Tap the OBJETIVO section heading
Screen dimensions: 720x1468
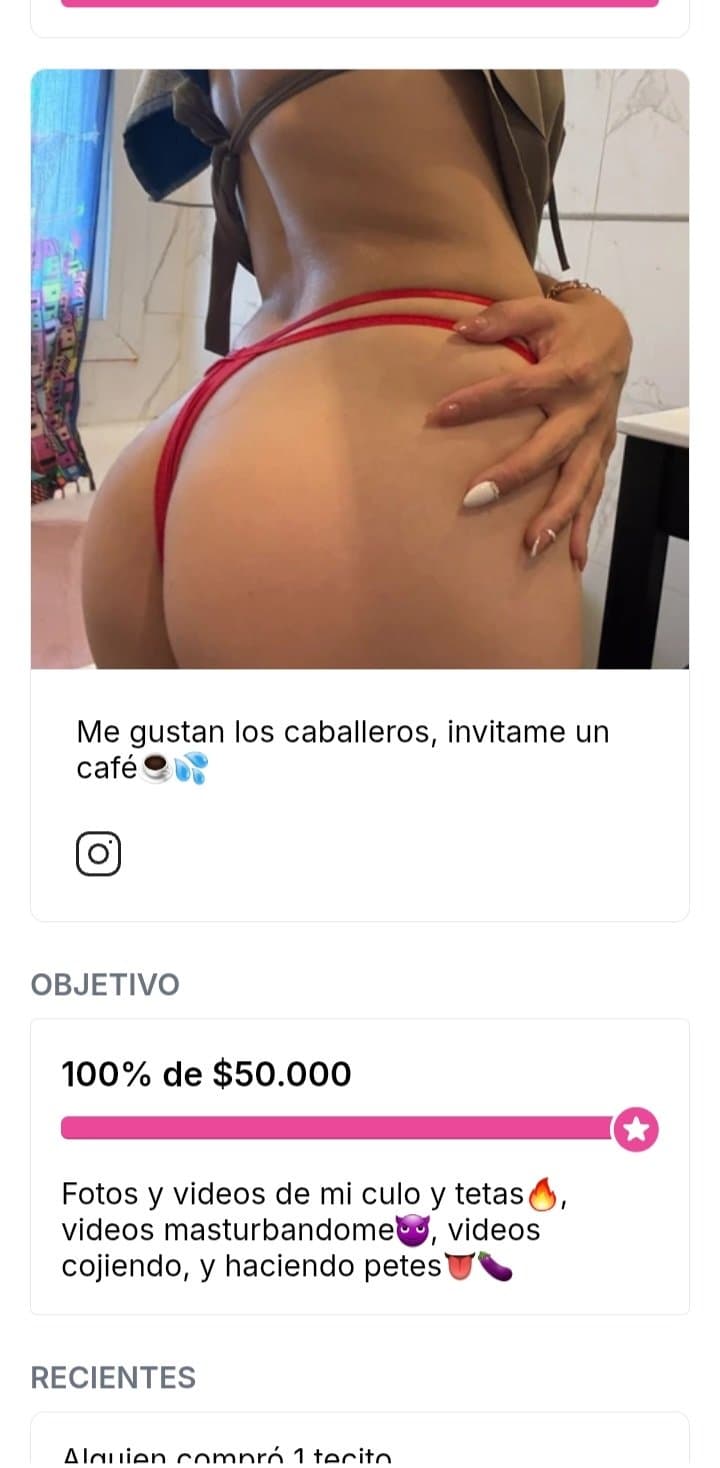pyautogui.click(x=104, y=985)
